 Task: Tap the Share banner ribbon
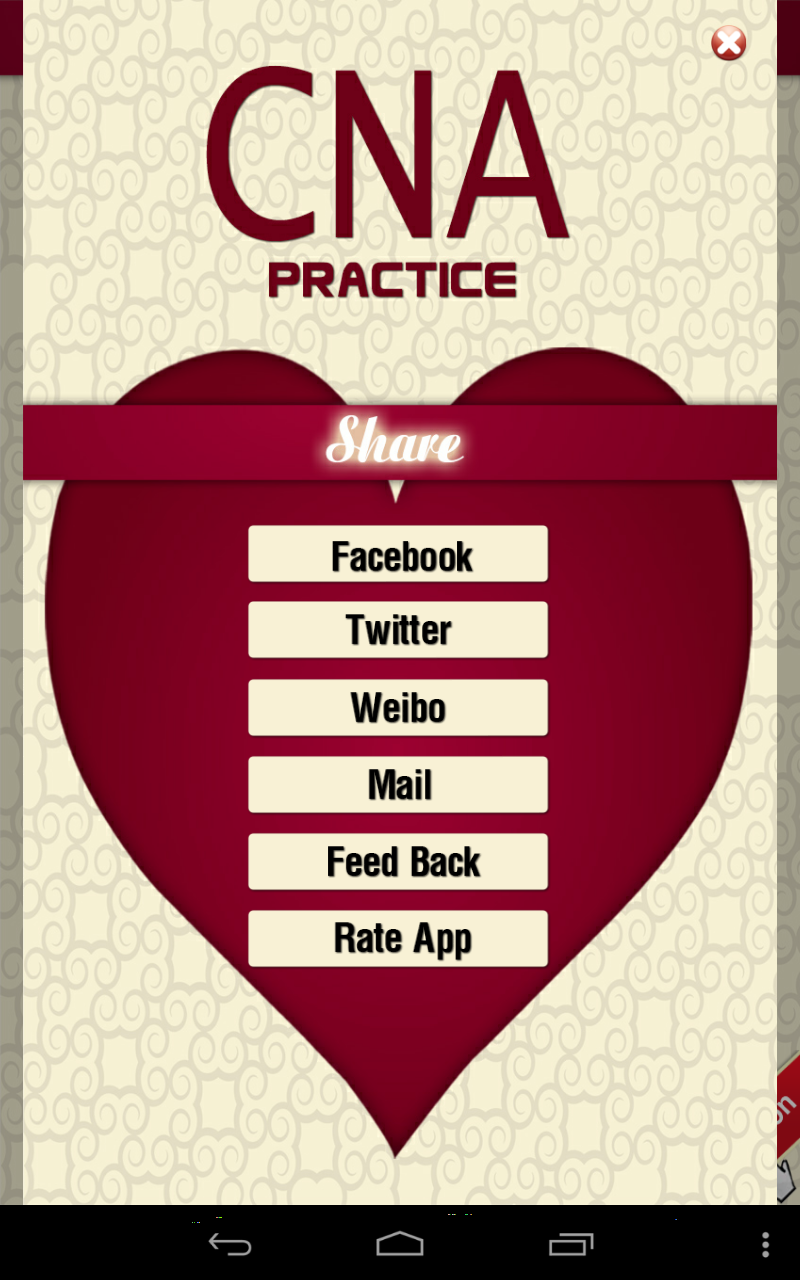pos(398,440)
